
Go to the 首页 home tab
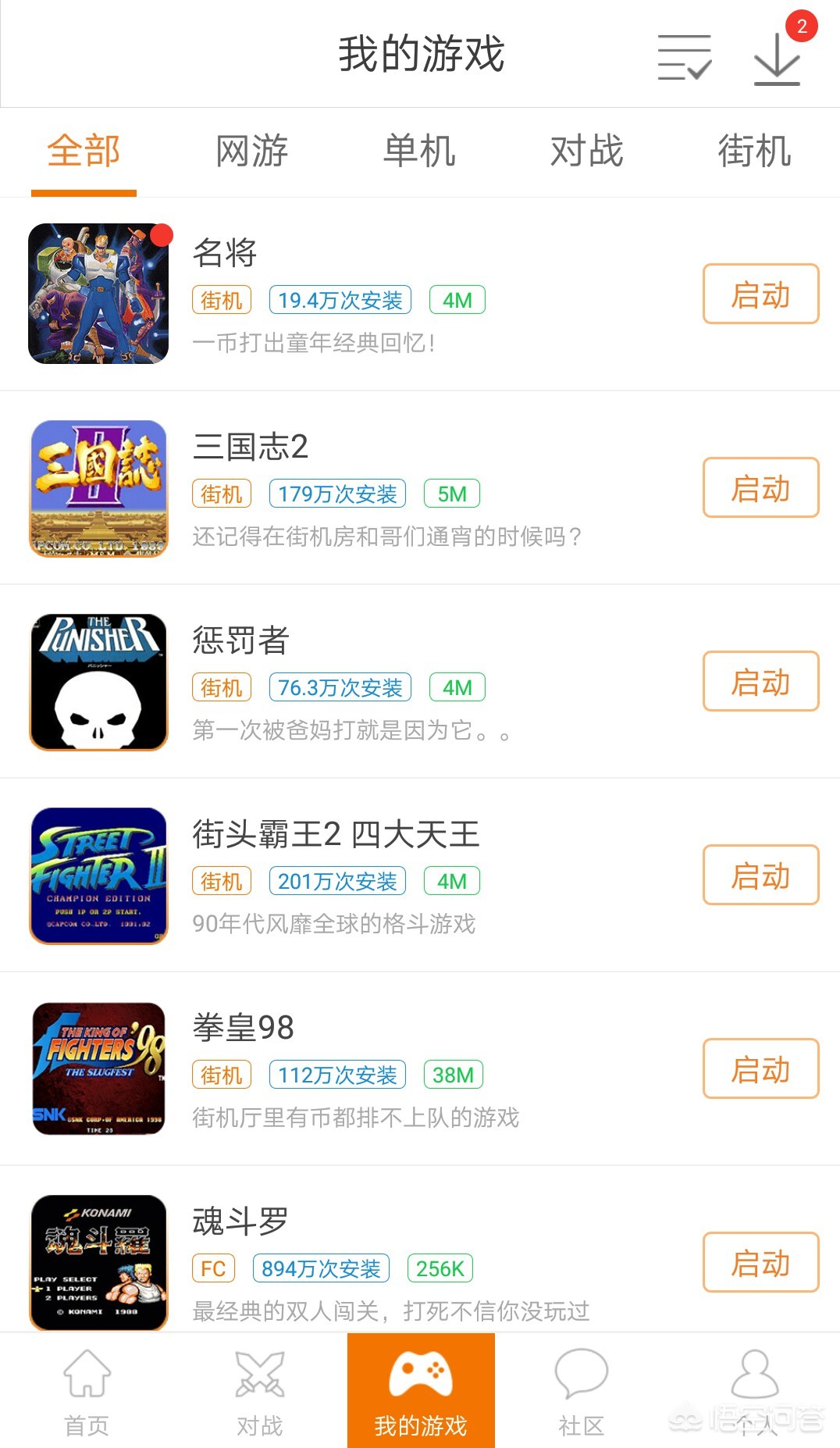(x=86, y=1392)
